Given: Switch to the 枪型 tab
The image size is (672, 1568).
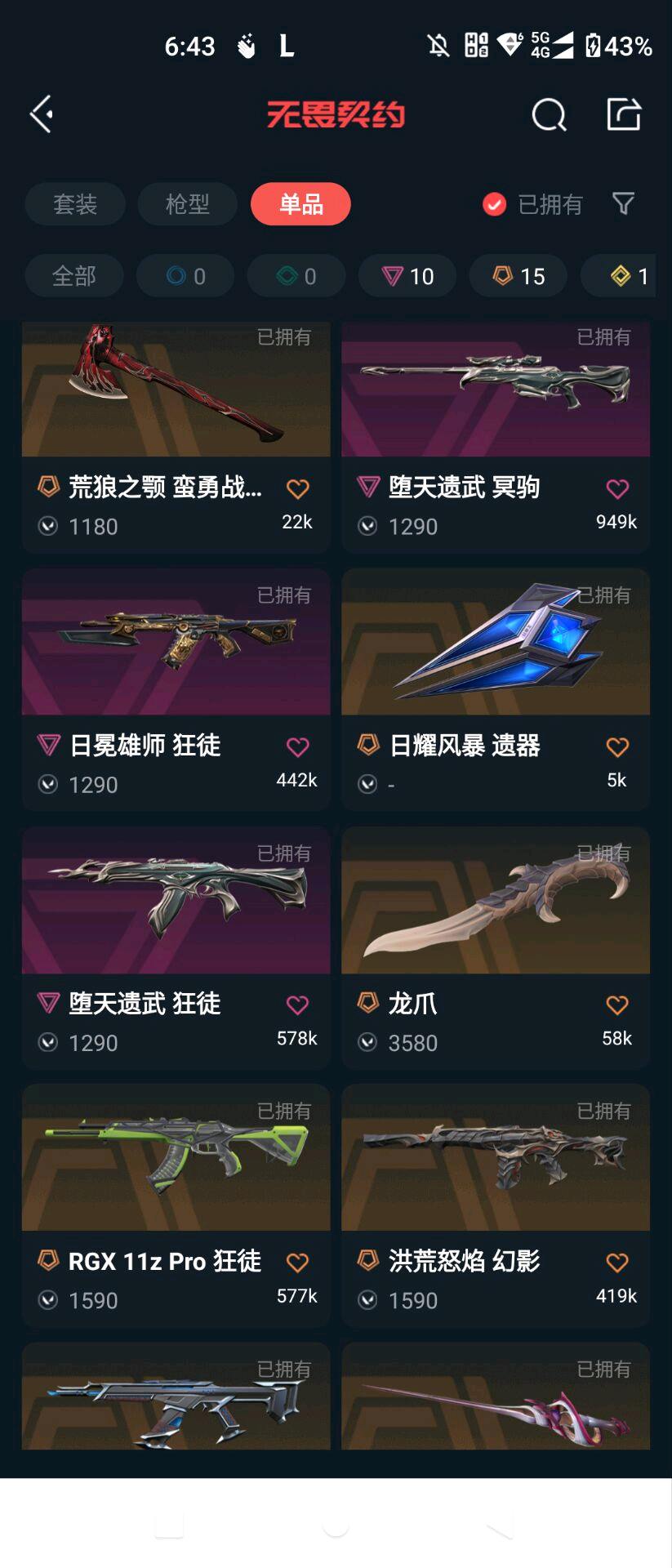Looking at the screenshot, I should point(188,204).
